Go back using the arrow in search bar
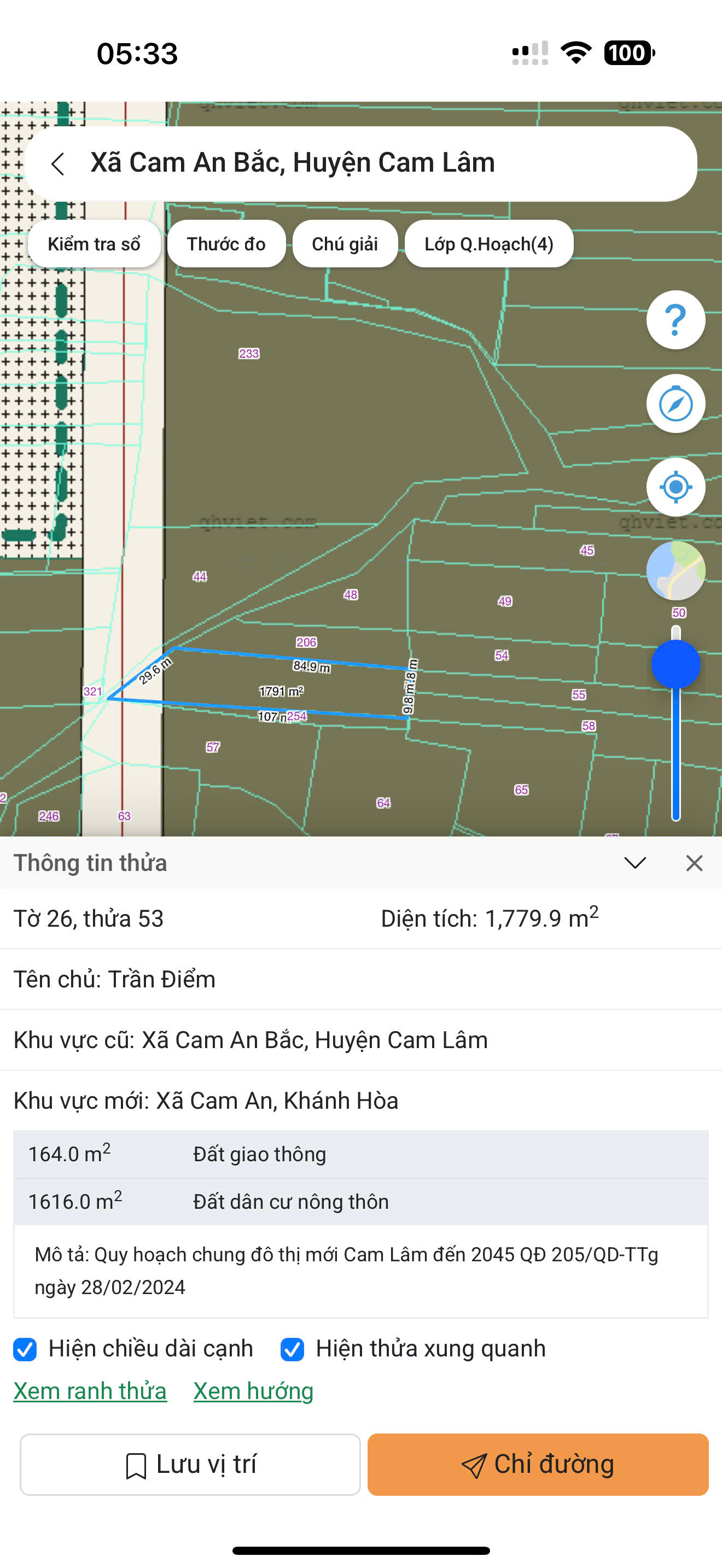Screen dimensions: 722x1568 [x=58, y=163]
